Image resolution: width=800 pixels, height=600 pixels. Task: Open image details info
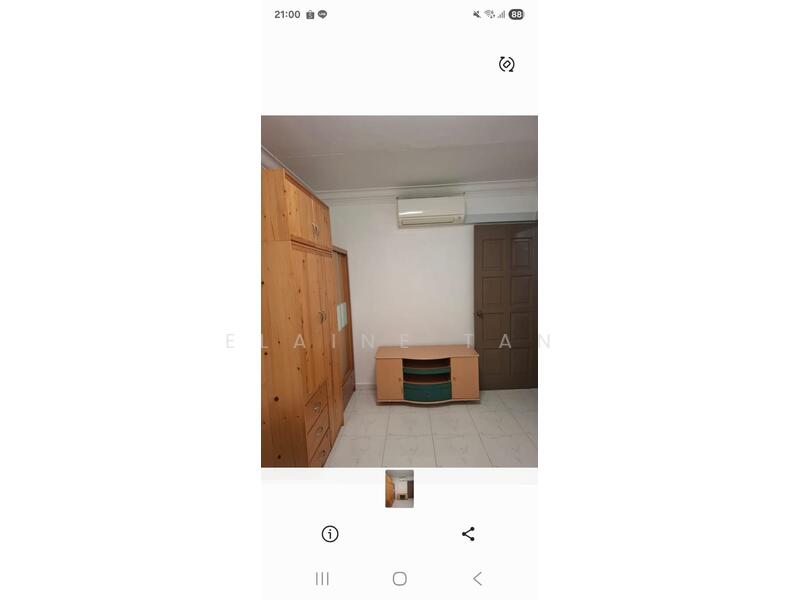coord(330,534)
